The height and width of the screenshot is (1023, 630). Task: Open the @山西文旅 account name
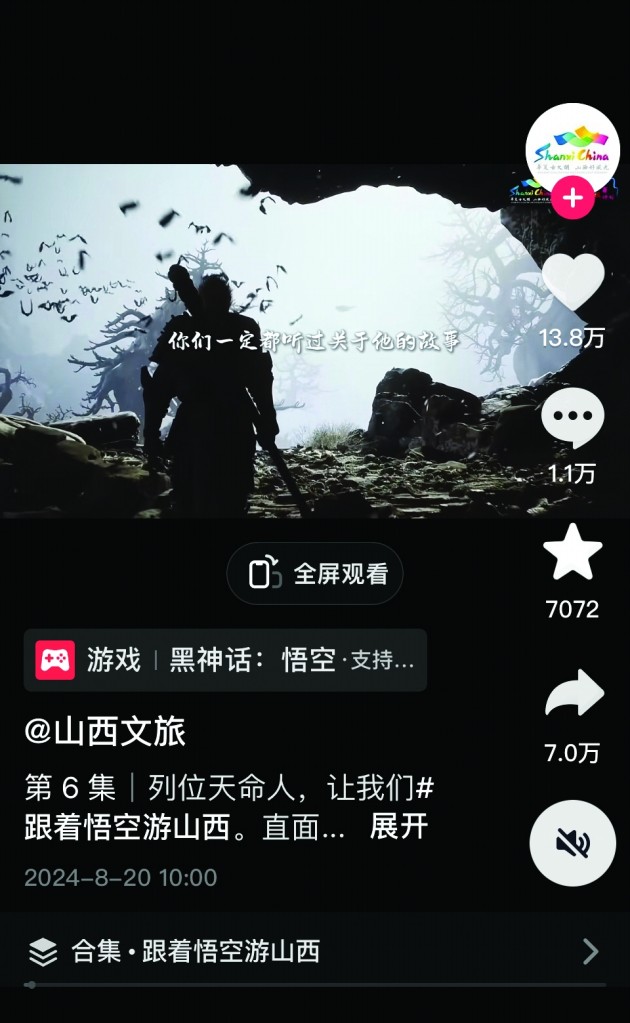point(105,731)
